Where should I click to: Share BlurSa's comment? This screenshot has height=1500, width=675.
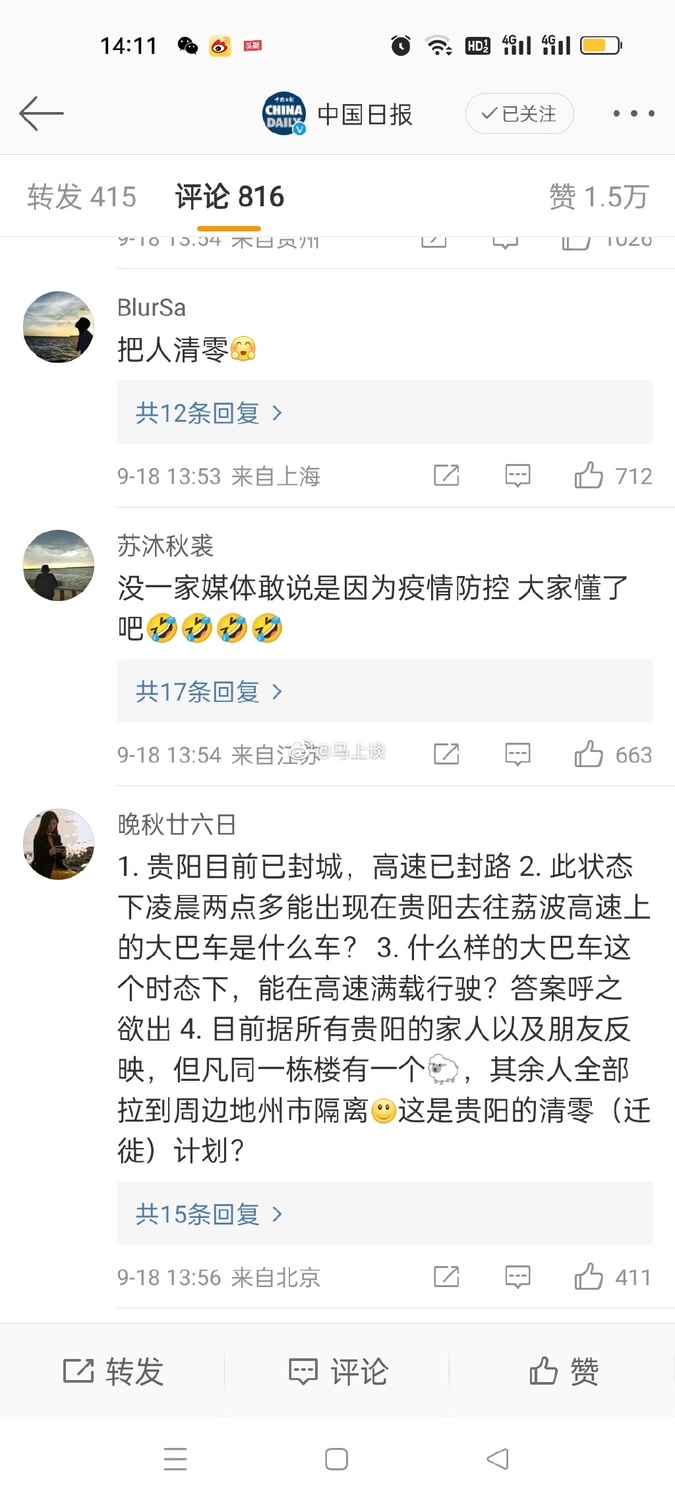click(446, 476)
